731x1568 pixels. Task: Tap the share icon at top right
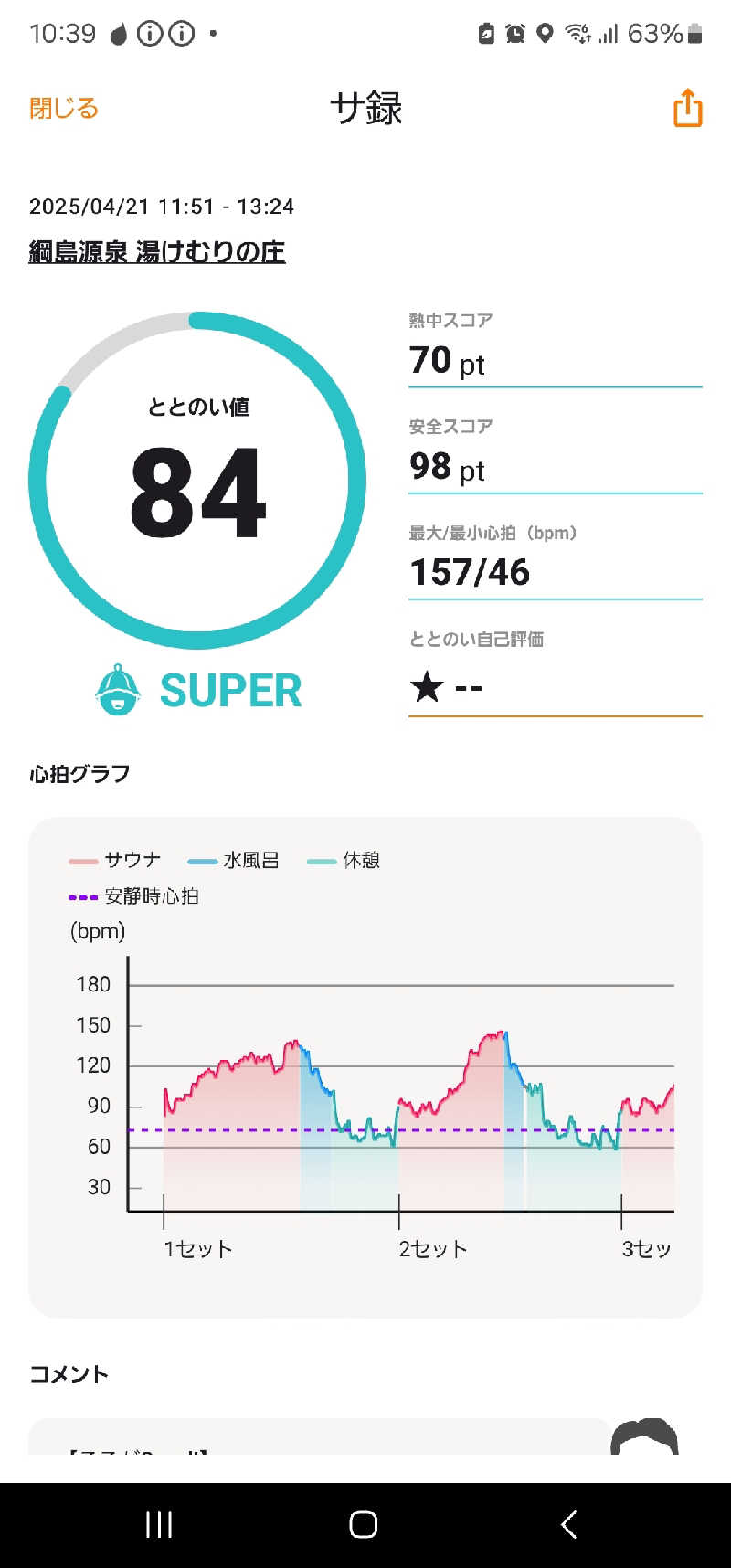coord(686,109)
